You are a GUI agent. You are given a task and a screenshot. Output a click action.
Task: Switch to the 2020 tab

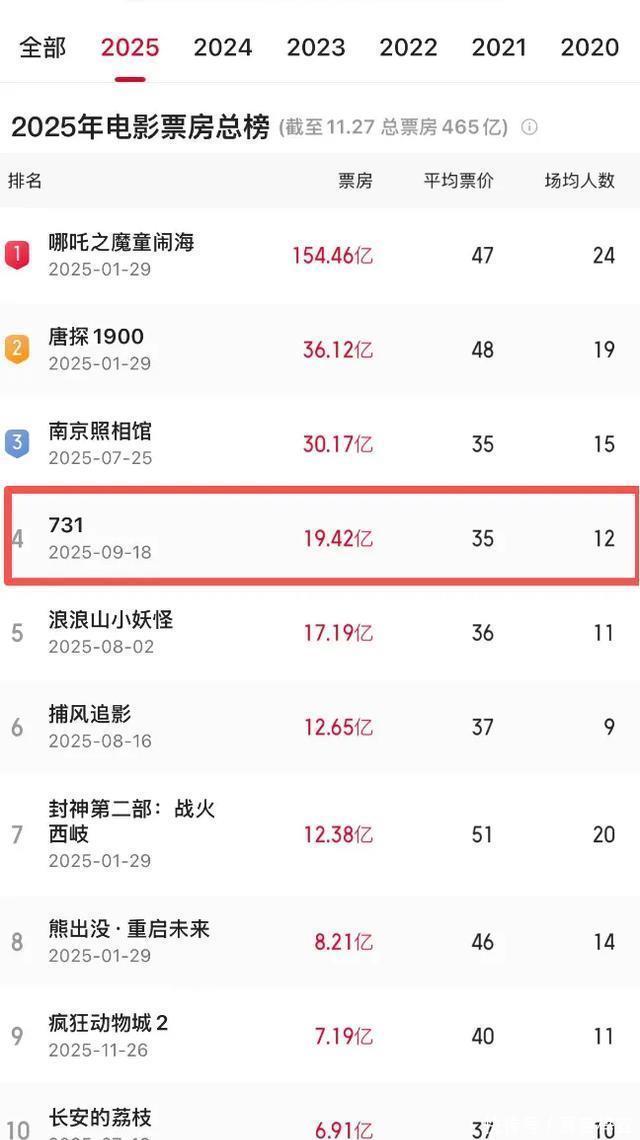tap(590, 47)
